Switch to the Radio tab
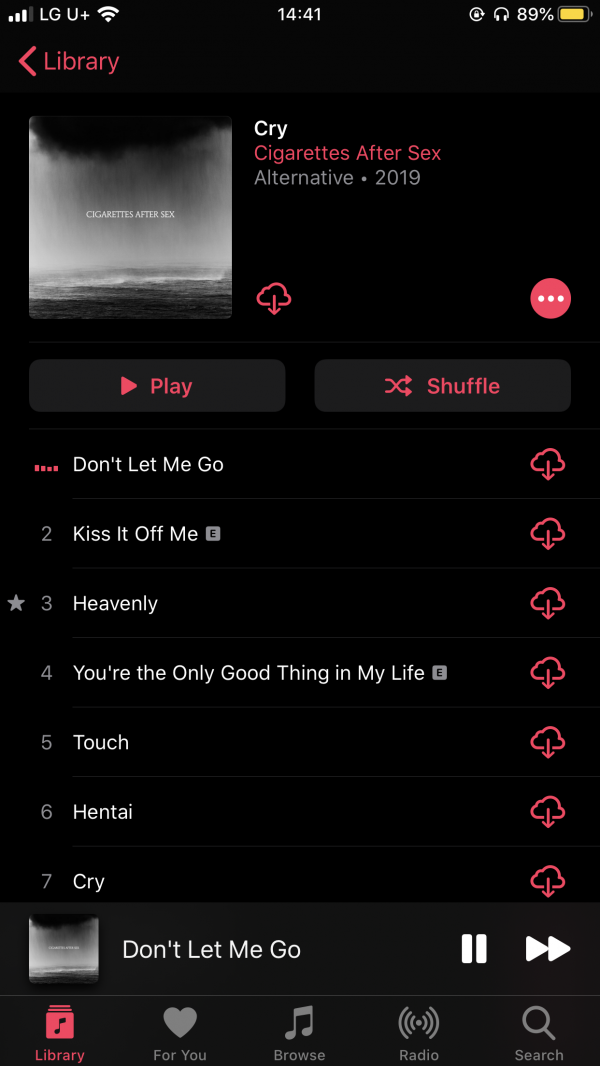600x1066 pixels. pyautogui.click(x=419, y=1033)
